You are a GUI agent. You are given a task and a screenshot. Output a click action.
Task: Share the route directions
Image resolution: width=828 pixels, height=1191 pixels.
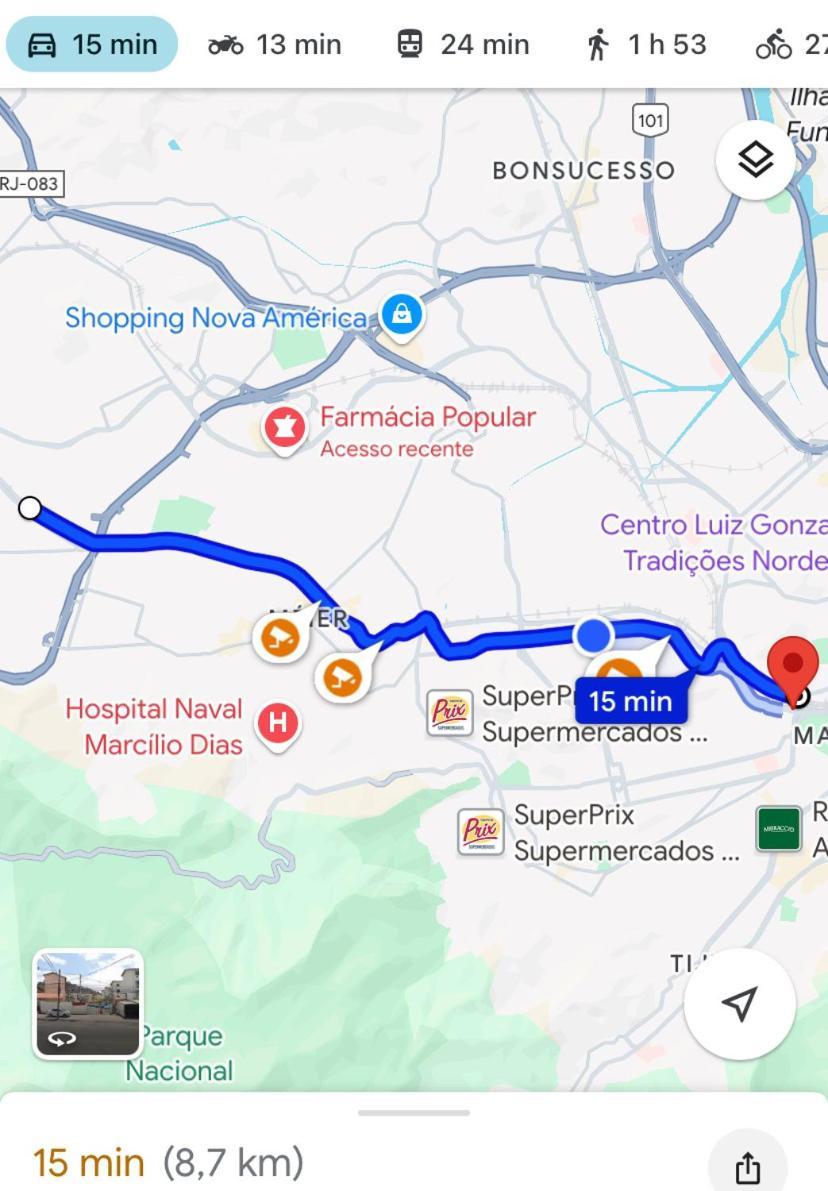pyautogui.click(x=747, y=1166)
